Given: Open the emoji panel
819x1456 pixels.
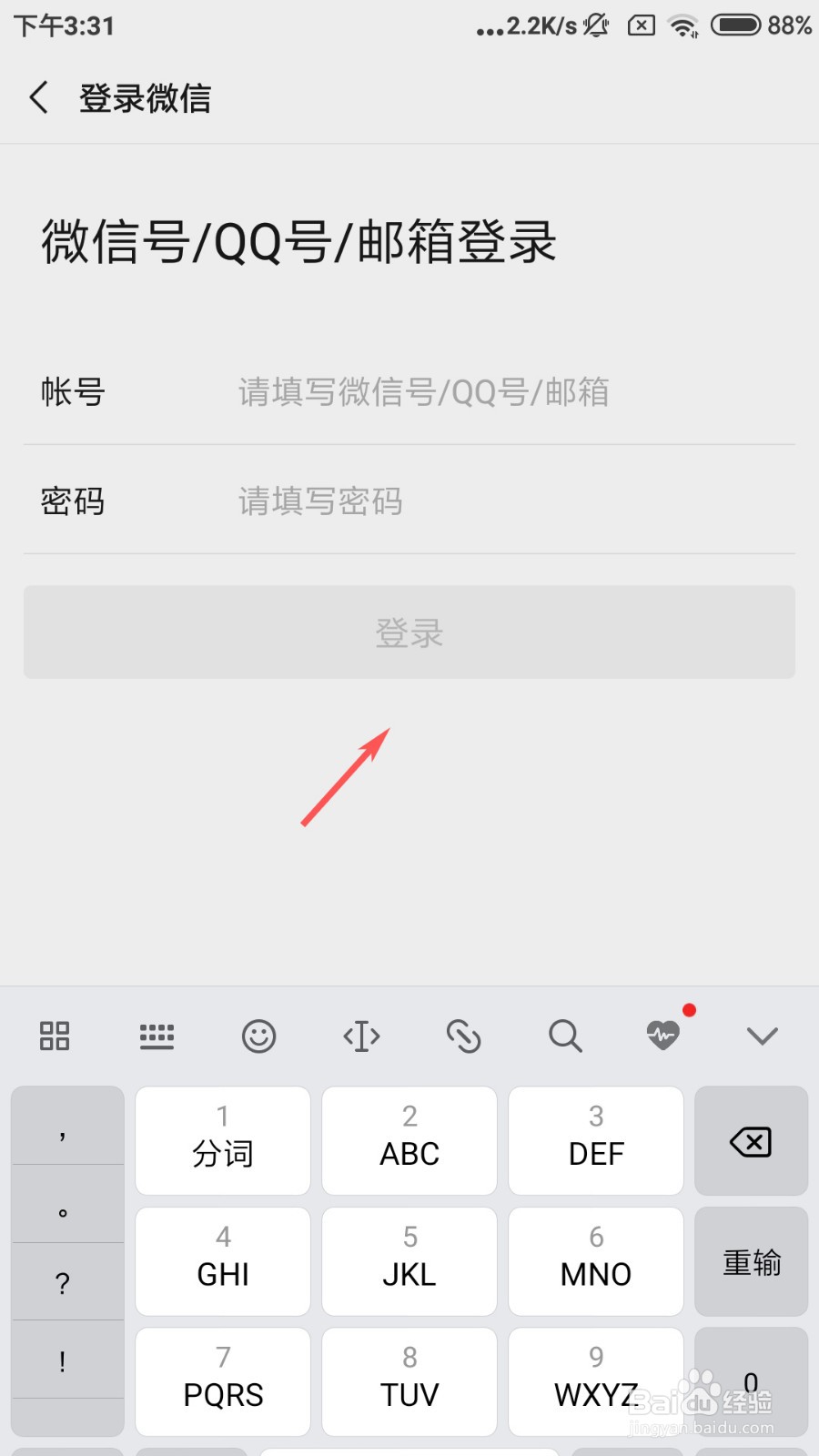Looking at the screenshot, I should (258, 1035).
